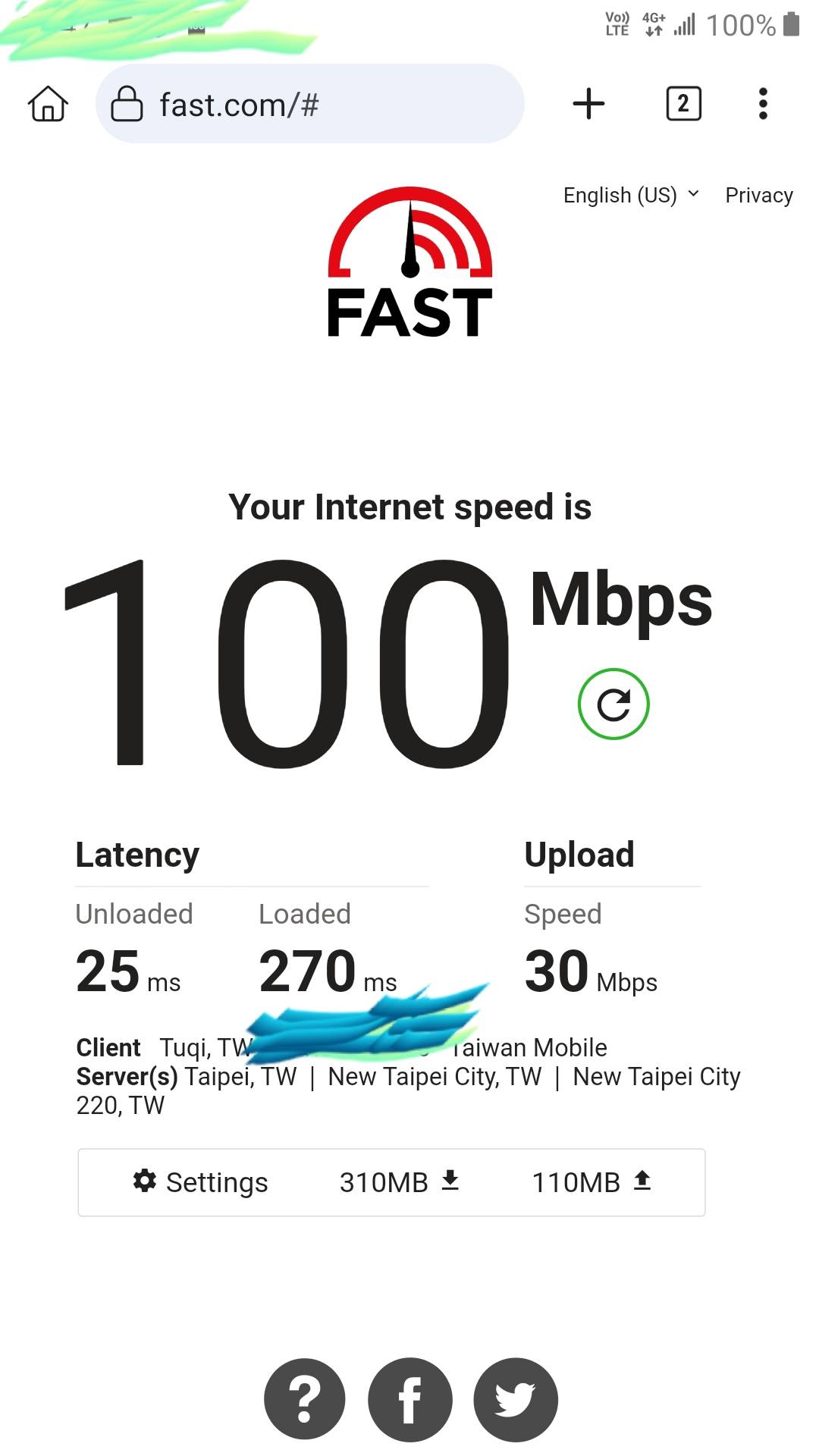Open the help question mark icon
Screen dimensions: 819x1456
coord(305,1399)
